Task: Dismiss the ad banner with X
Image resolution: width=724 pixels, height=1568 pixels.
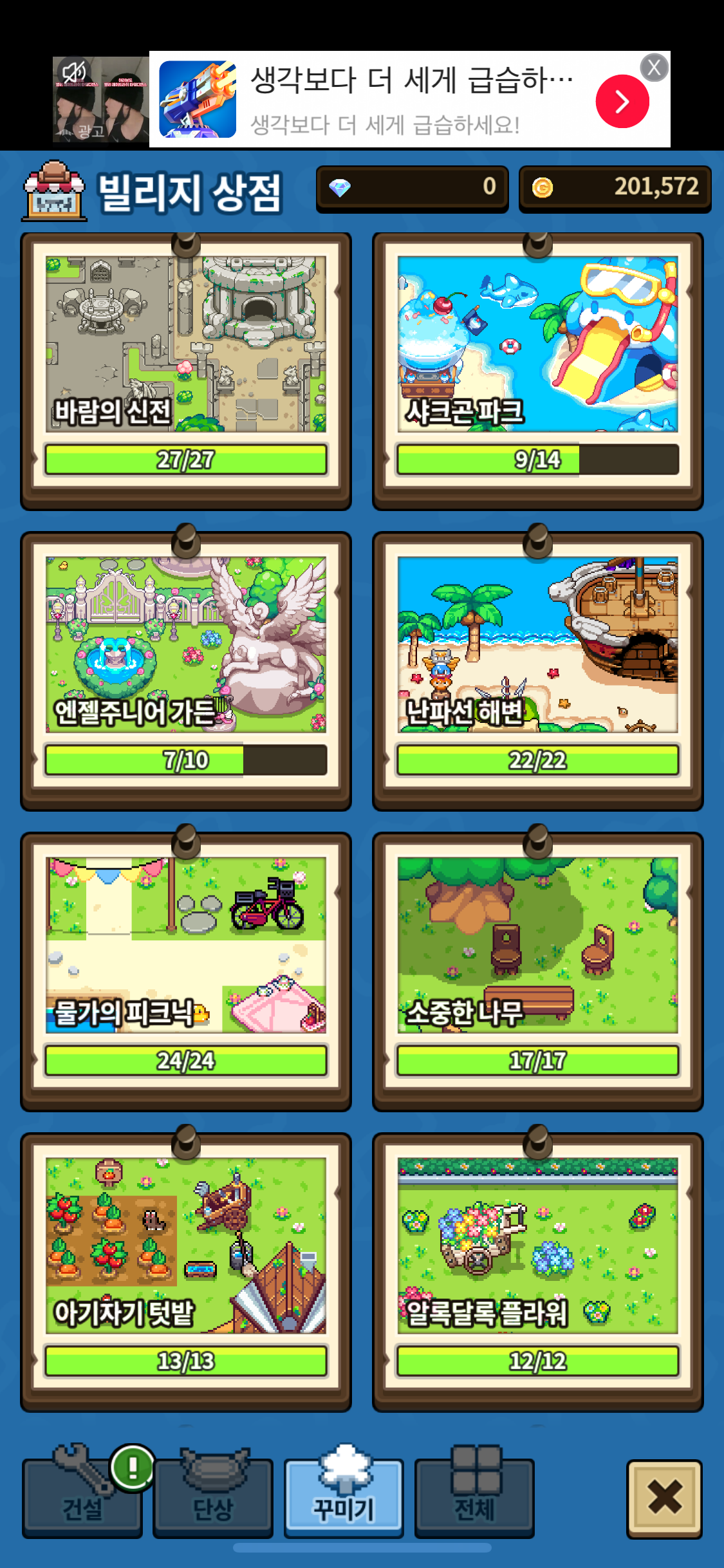Action: pos(654,68)
